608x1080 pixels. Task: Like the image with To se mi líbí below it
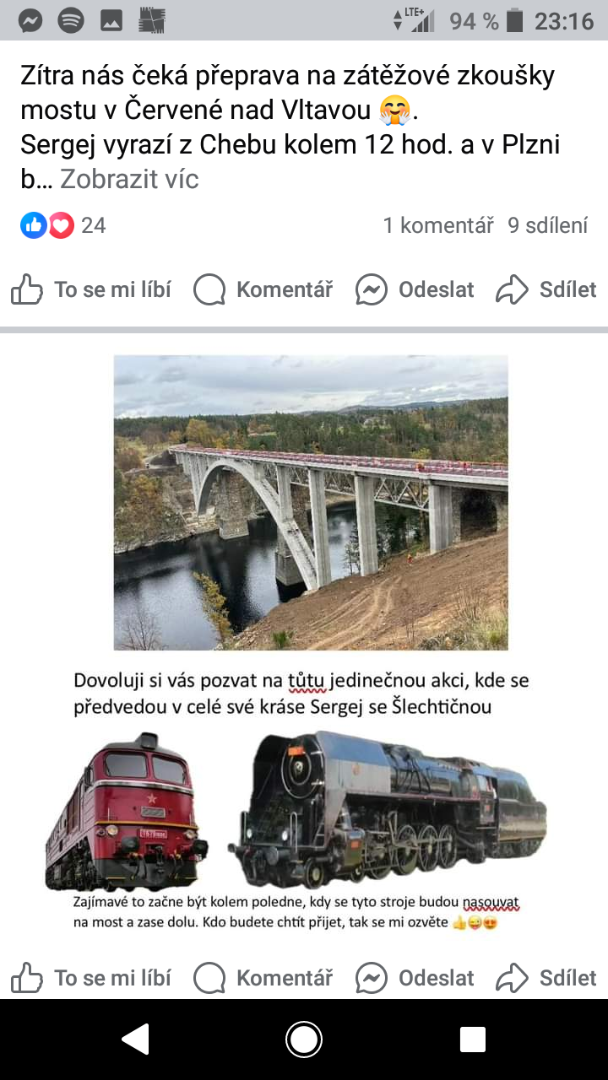91,977
